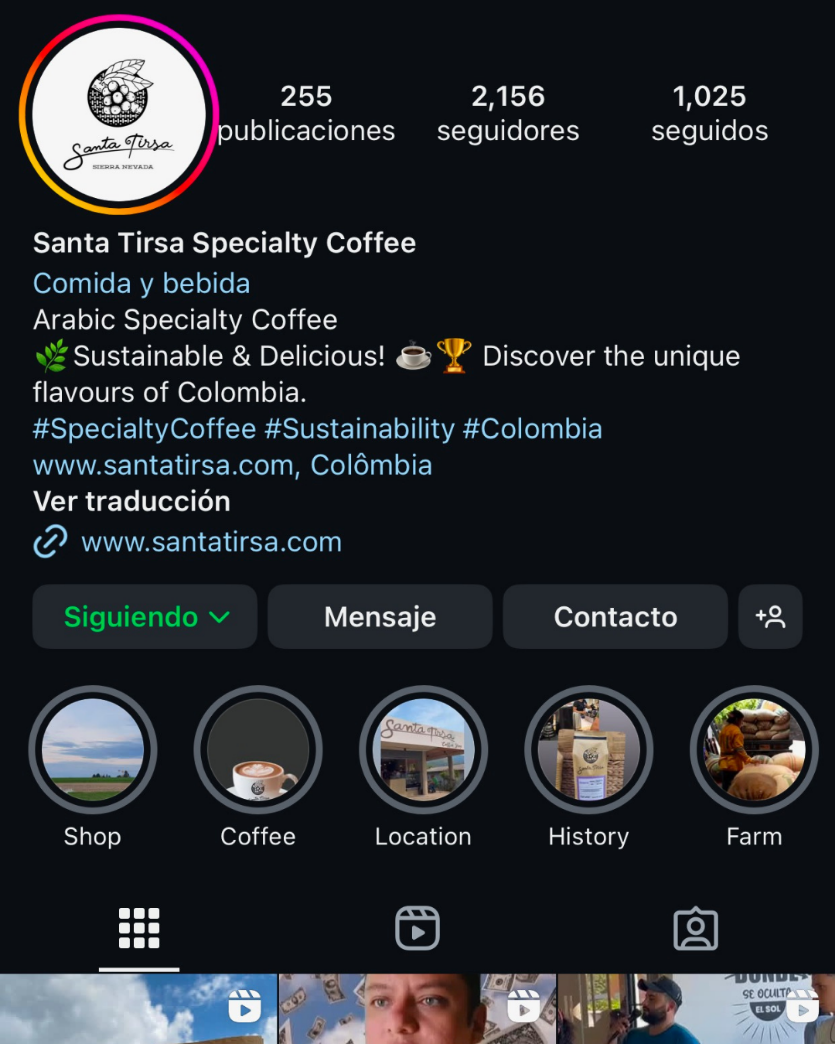Open the 1,025 seguidos list

point(709,113)
